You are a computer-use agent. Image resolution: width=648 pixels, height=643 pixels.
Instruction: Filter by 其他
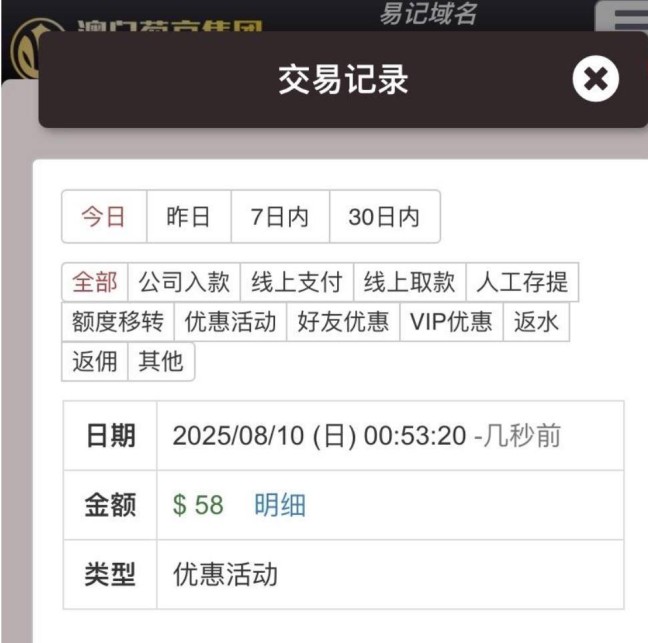(161, 361)
